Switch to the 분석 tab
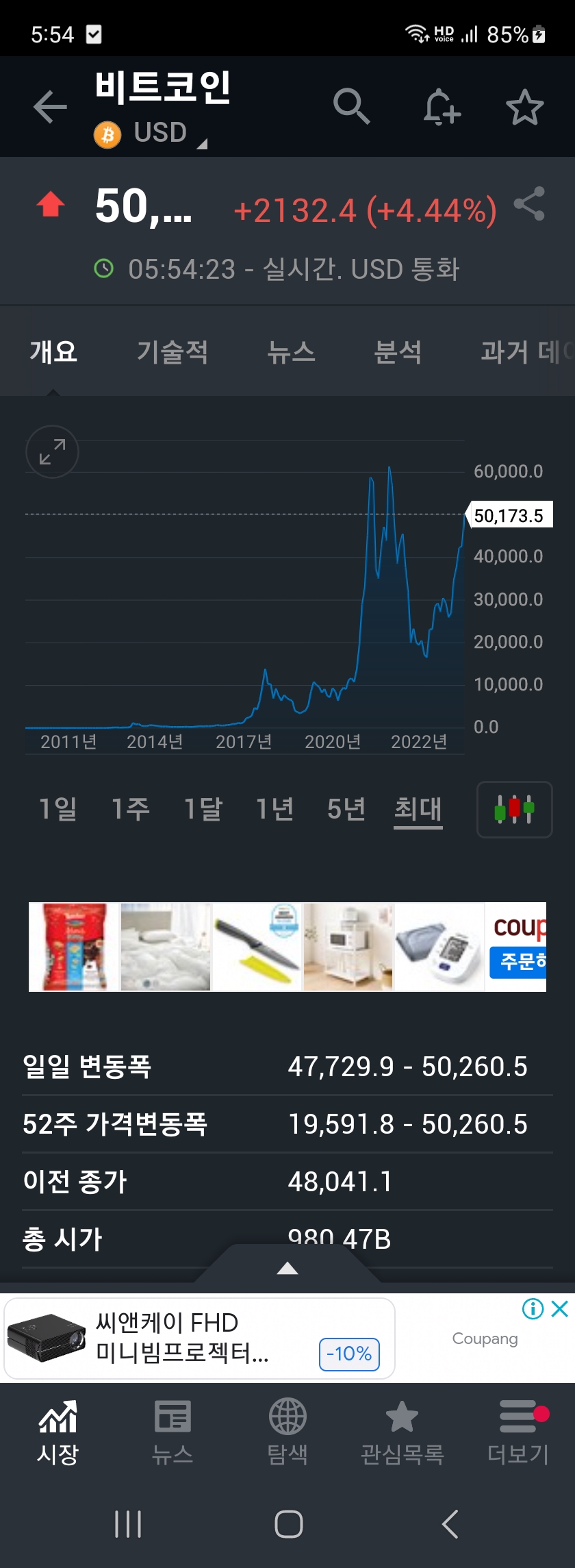The image size is (575, 1568). tap(398, 352)
